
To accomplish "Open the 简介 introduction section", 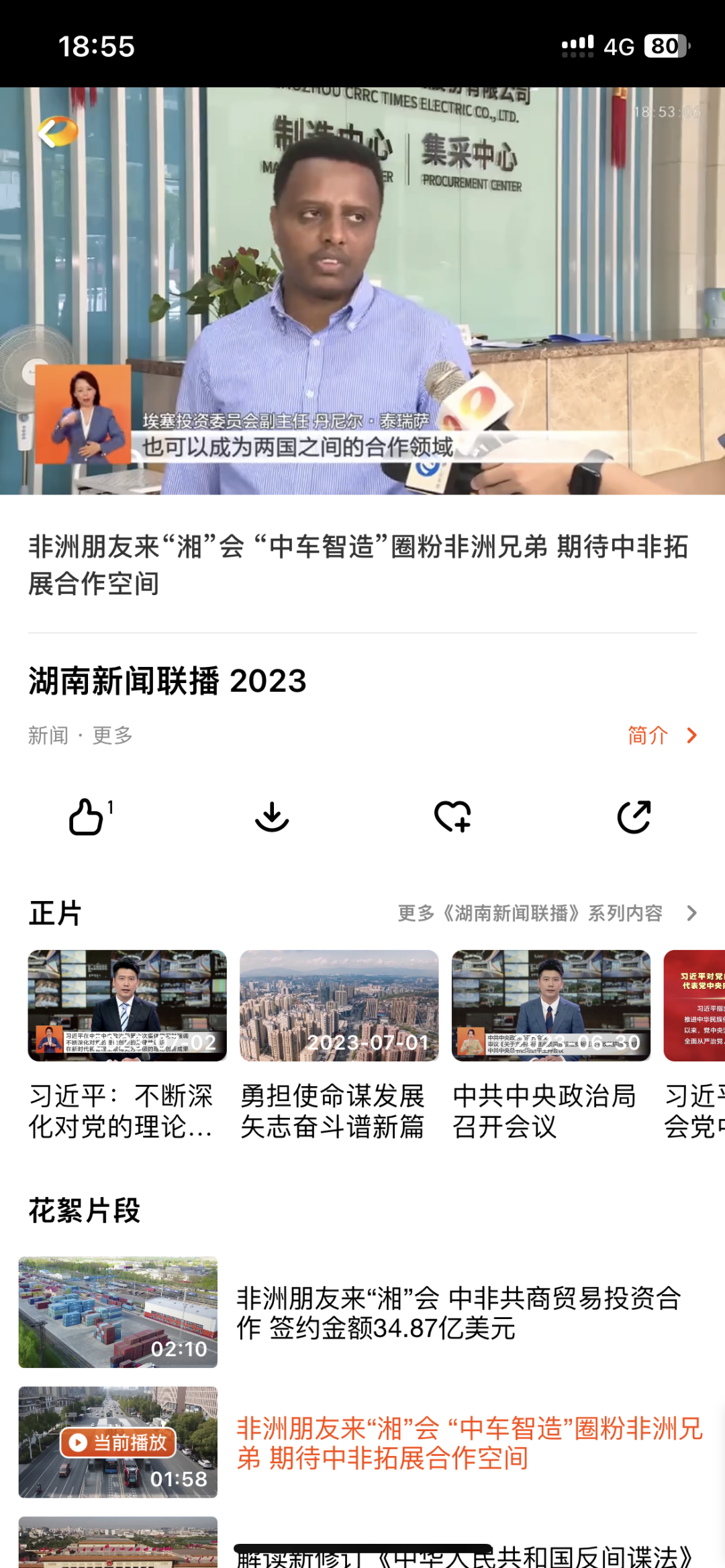I will (x=661, y=735).
